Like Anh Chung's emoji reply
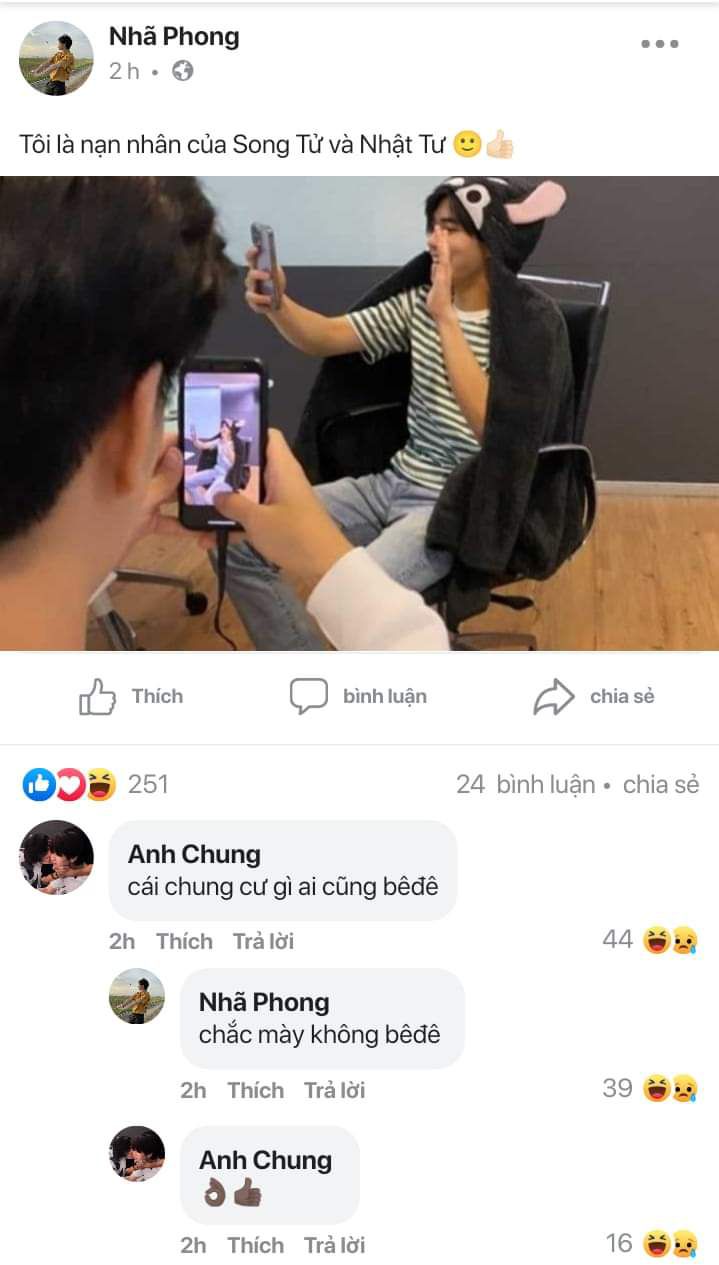Viewport: 719px width, 1265px height. click(255, 1245)
